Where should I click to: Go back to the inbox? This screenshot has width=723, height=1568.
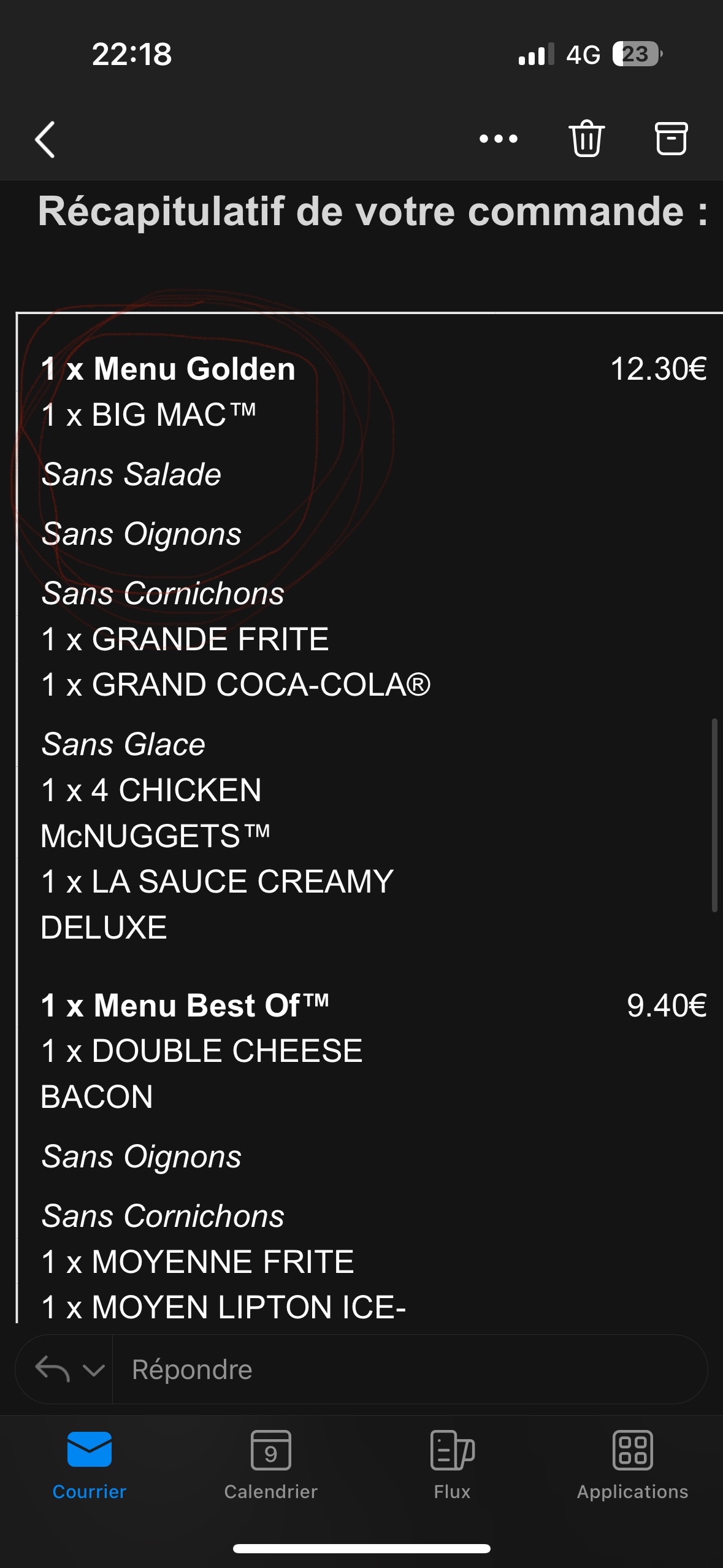point(45,139)
